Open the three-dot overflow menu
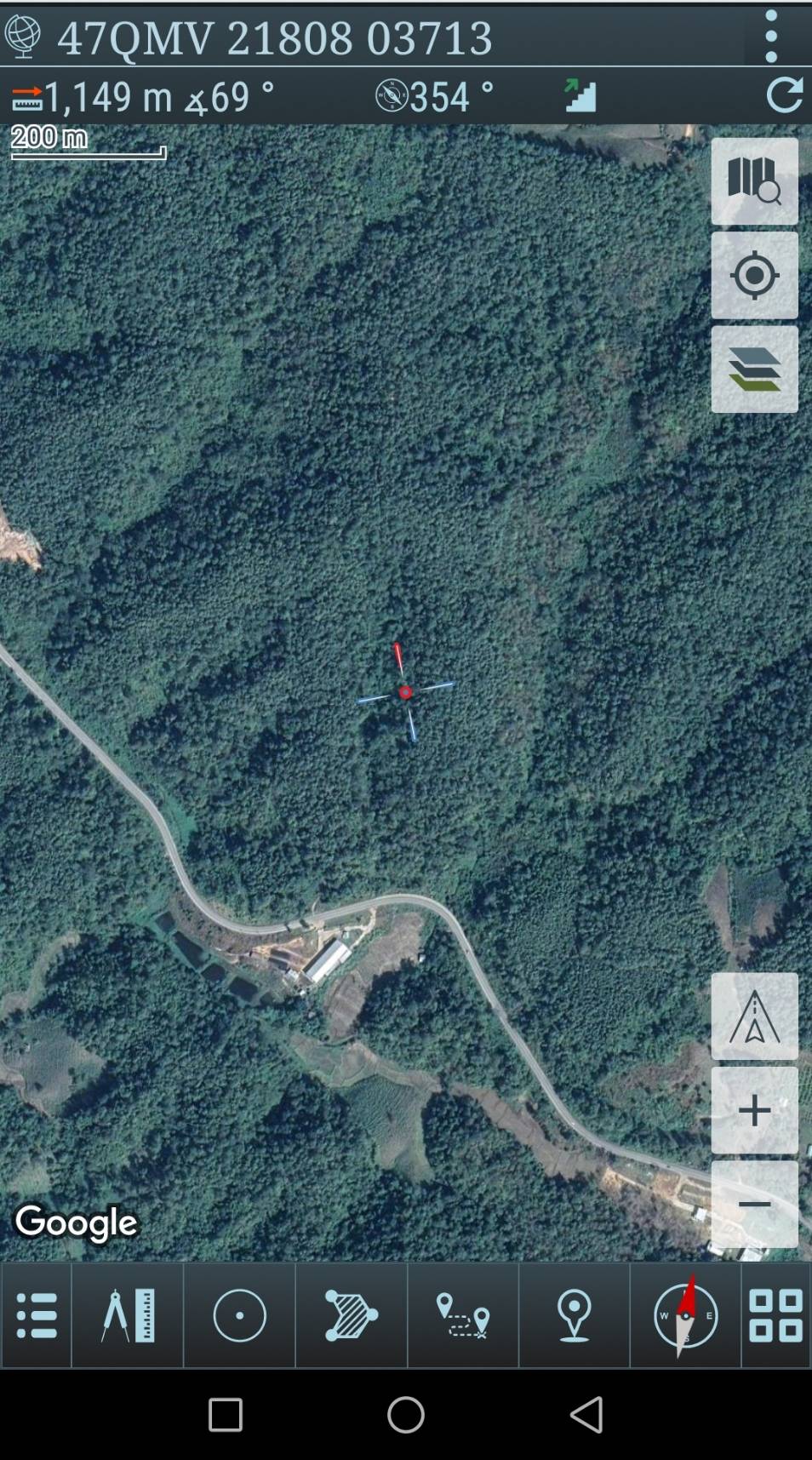The image size is (812, 1460). click(x=771, y=37)
